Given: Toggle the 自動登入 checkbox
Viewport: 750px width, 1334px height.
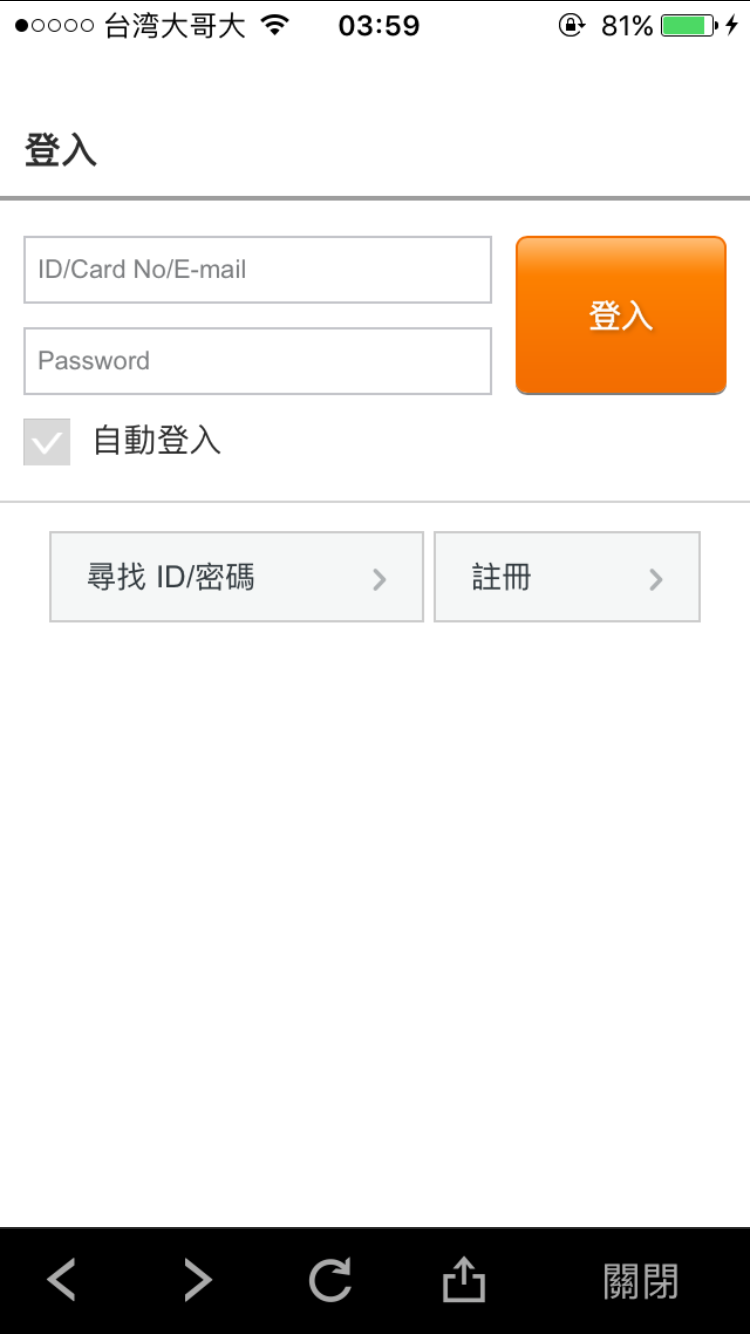Looking at the screenshot, I should (47, 442).
